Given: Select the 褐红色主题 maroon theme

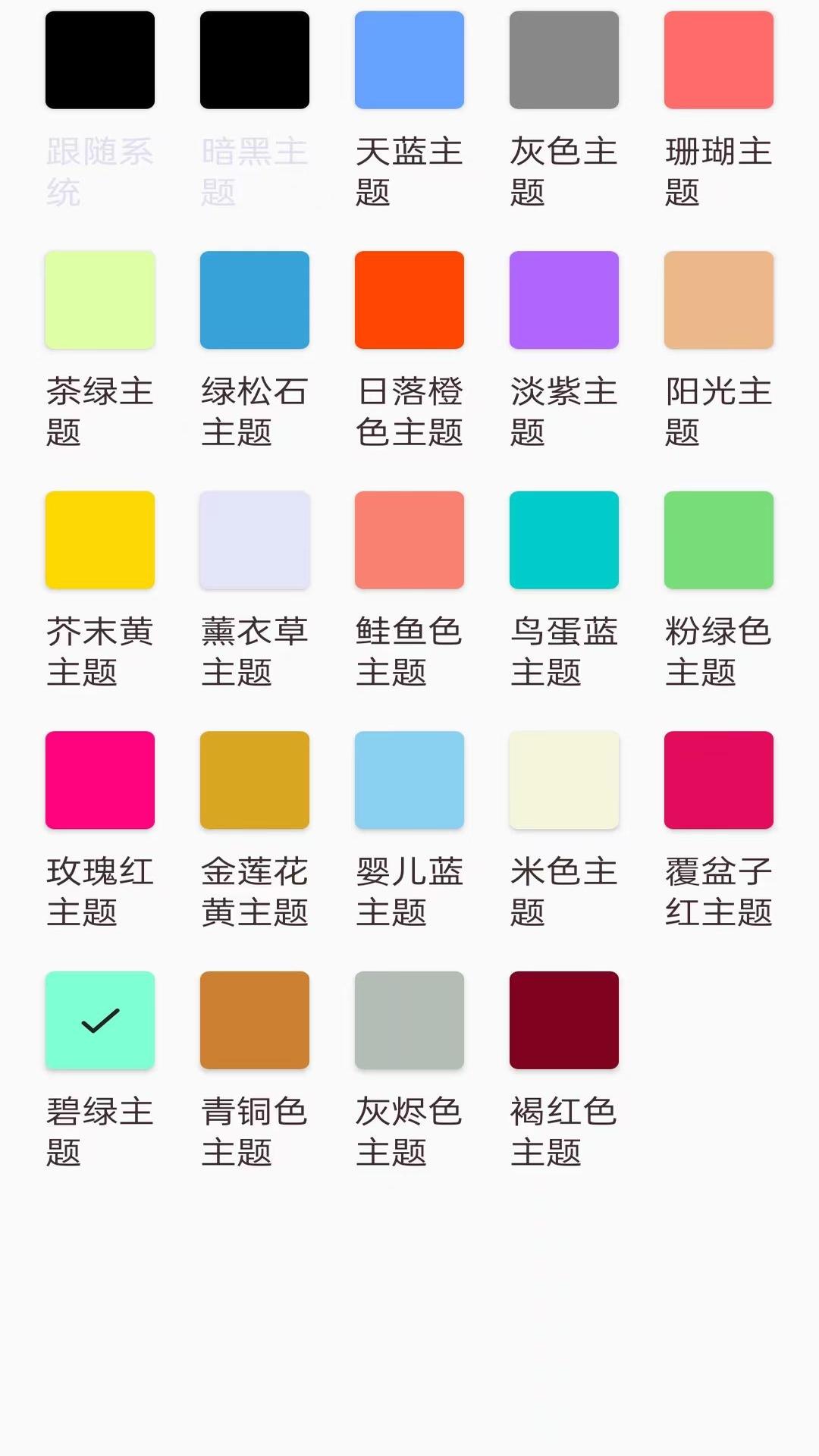Looking at the screenshot, I should coord(564,1021).
